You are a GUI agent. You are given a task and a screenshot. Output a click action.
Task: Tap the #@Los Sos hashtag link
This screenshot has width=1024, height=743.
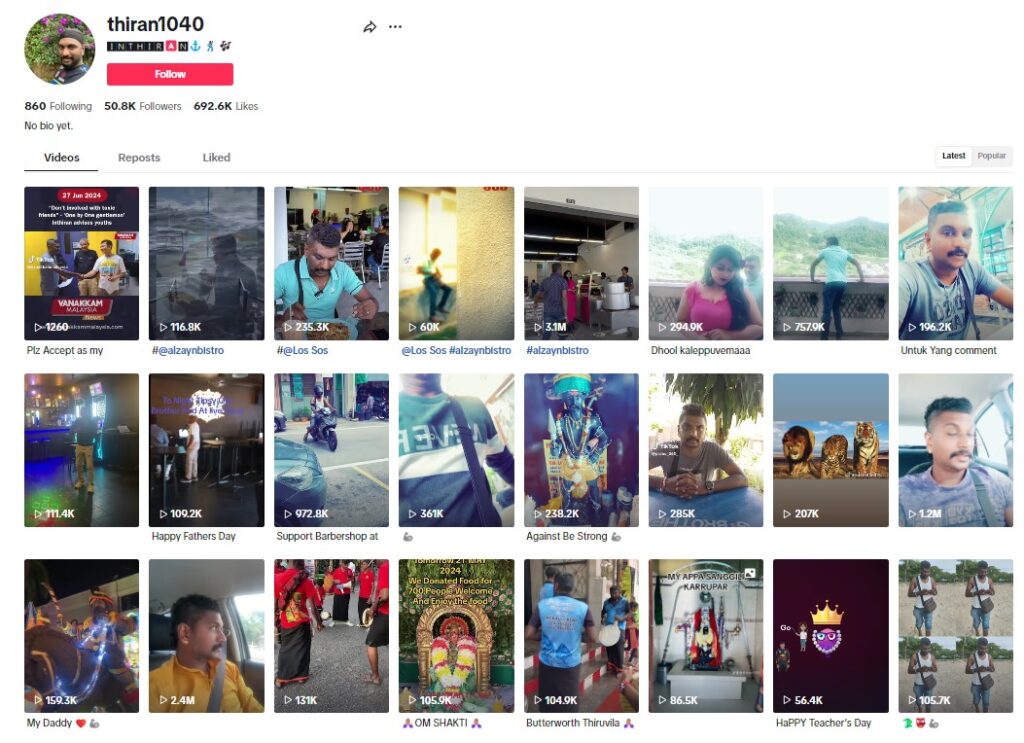(302, 351)
